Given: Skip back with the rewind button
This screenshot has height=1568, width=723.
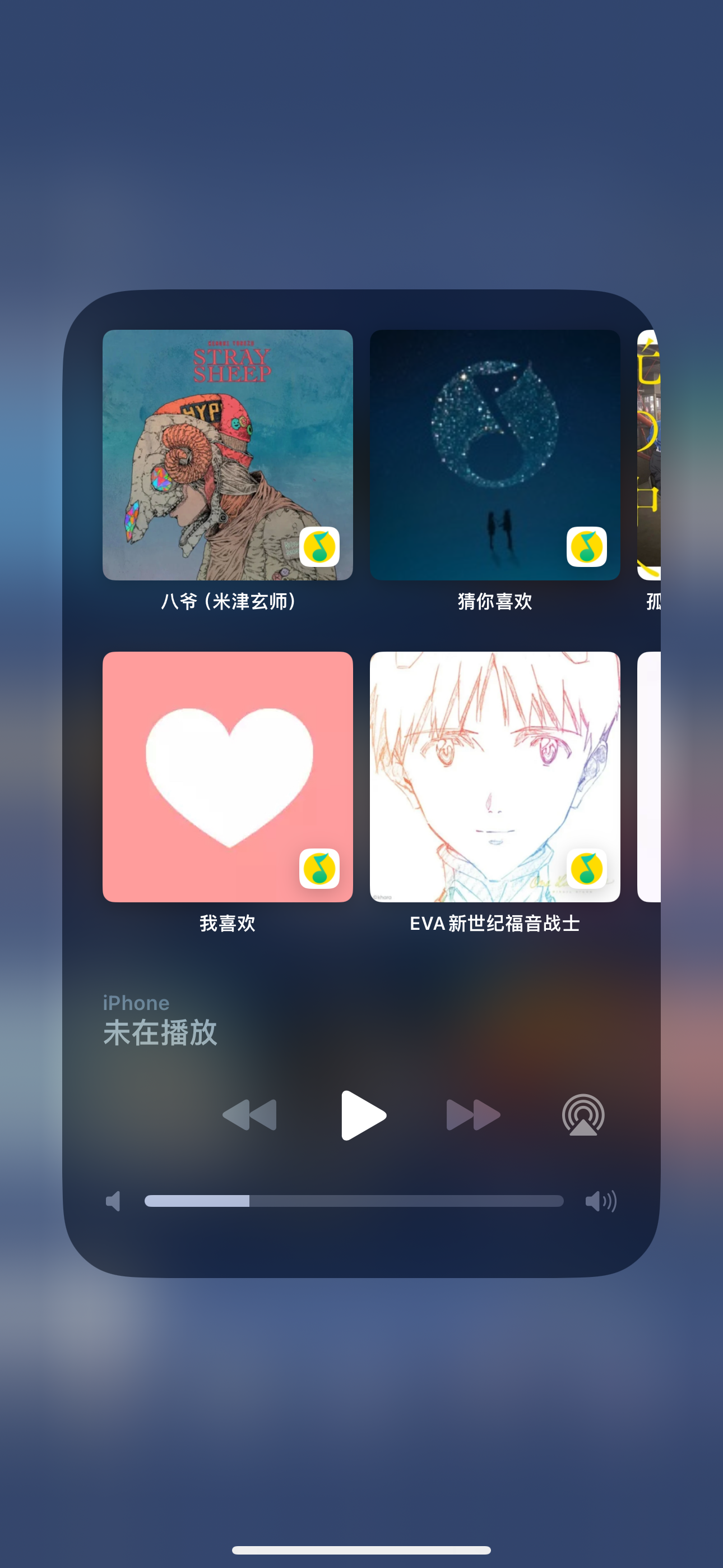Looking at the screenshot, I should 249,1114.
